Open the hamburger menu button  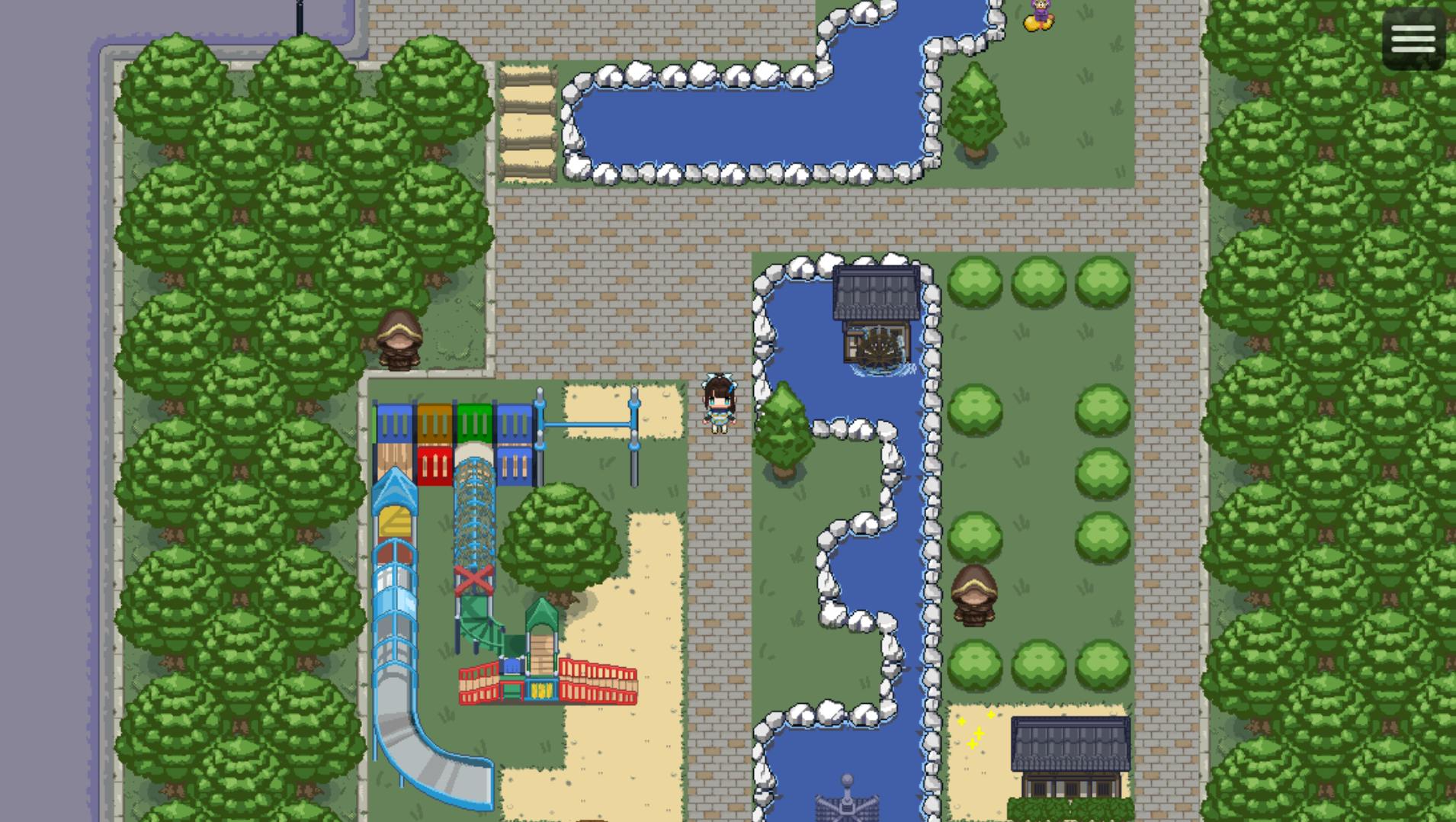point(1413,39)
